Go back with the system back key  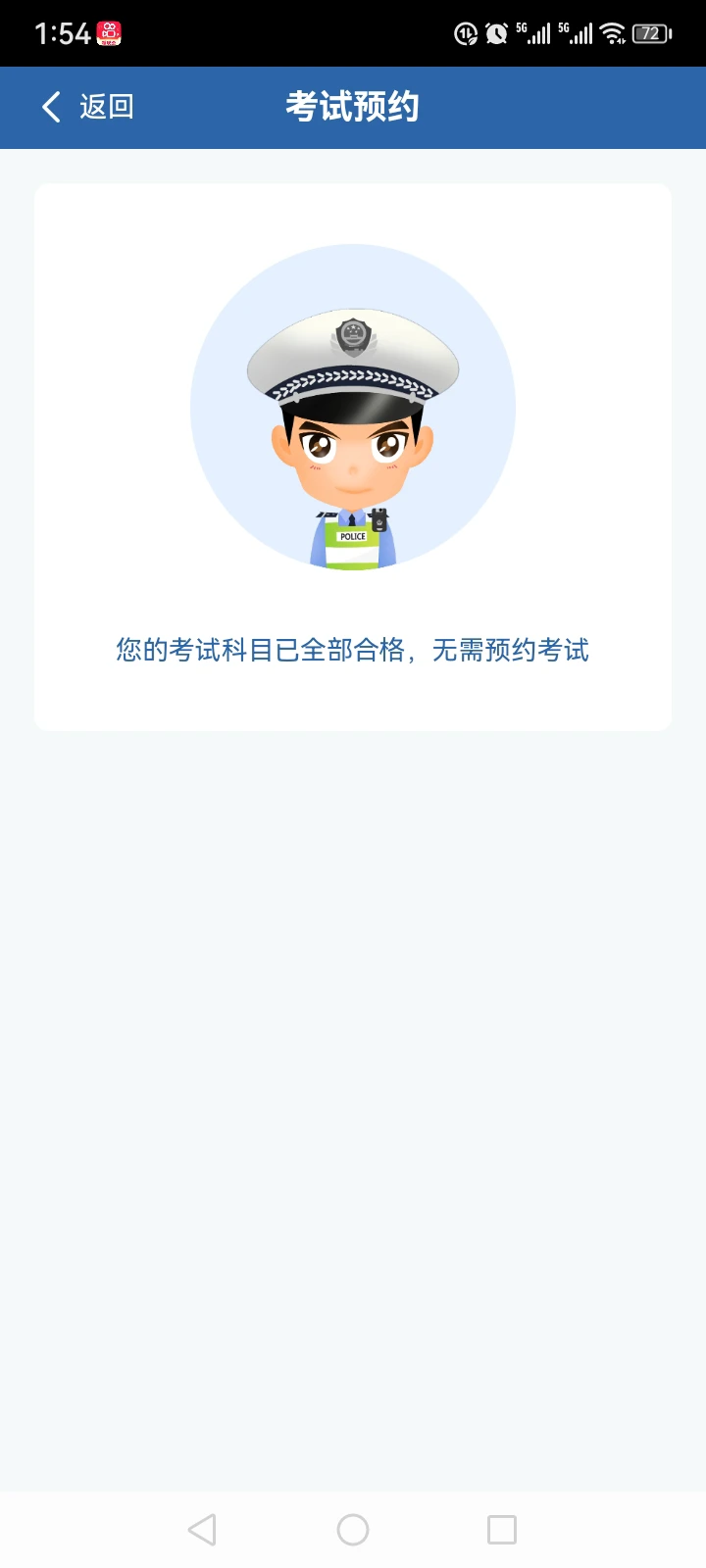click(x=202, y=1530)
